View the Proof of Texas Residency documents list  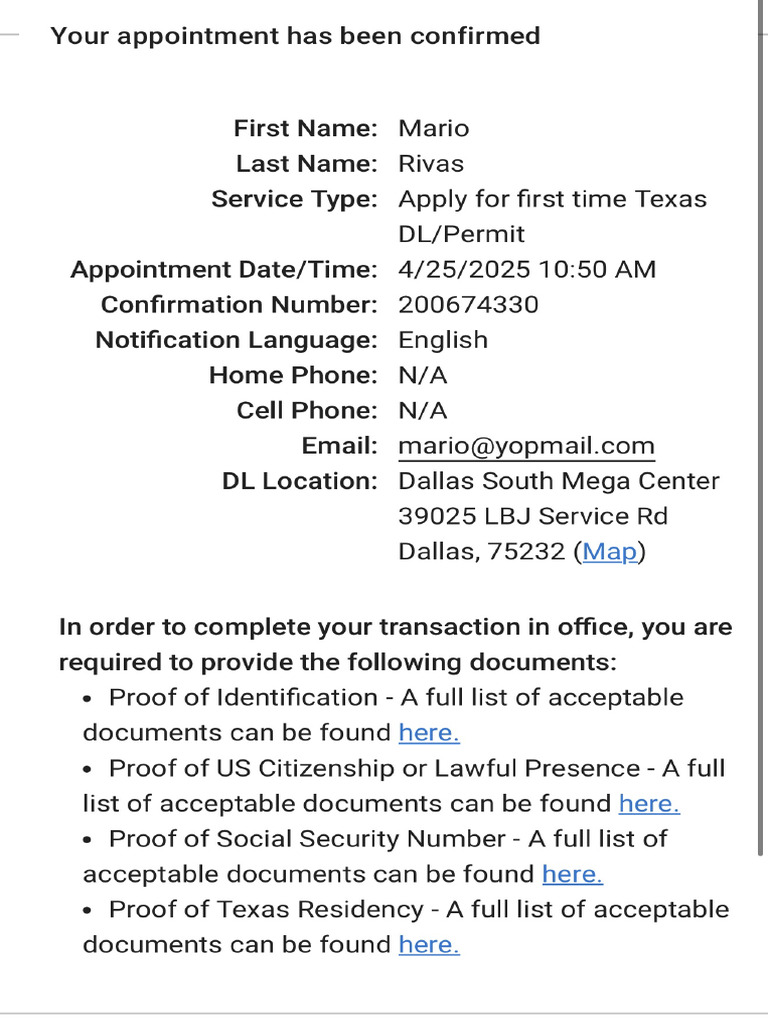(428, 945)
